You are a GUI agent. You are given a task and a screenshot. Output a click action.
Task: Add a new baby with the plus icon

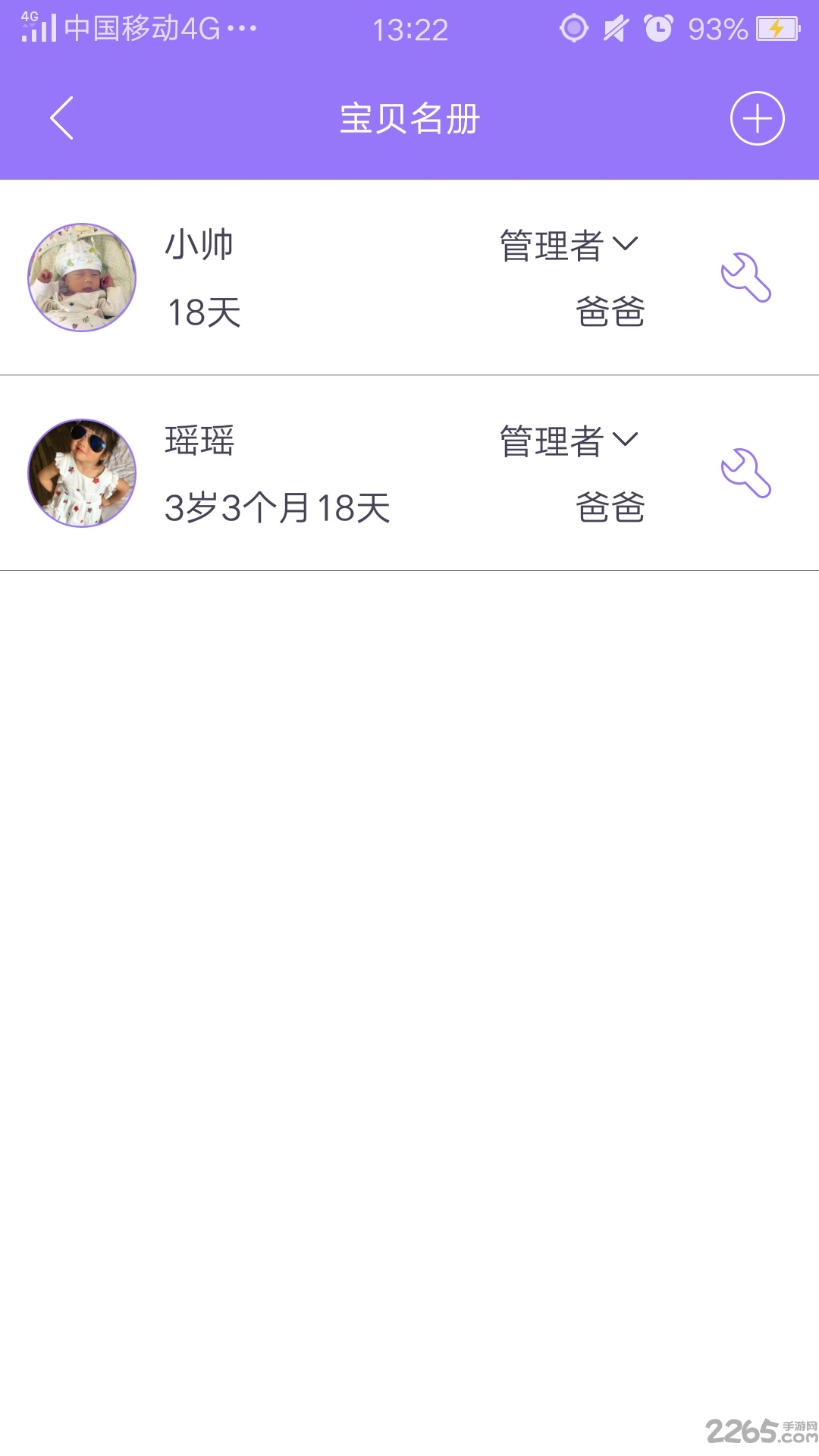click(x=757, y=118)
